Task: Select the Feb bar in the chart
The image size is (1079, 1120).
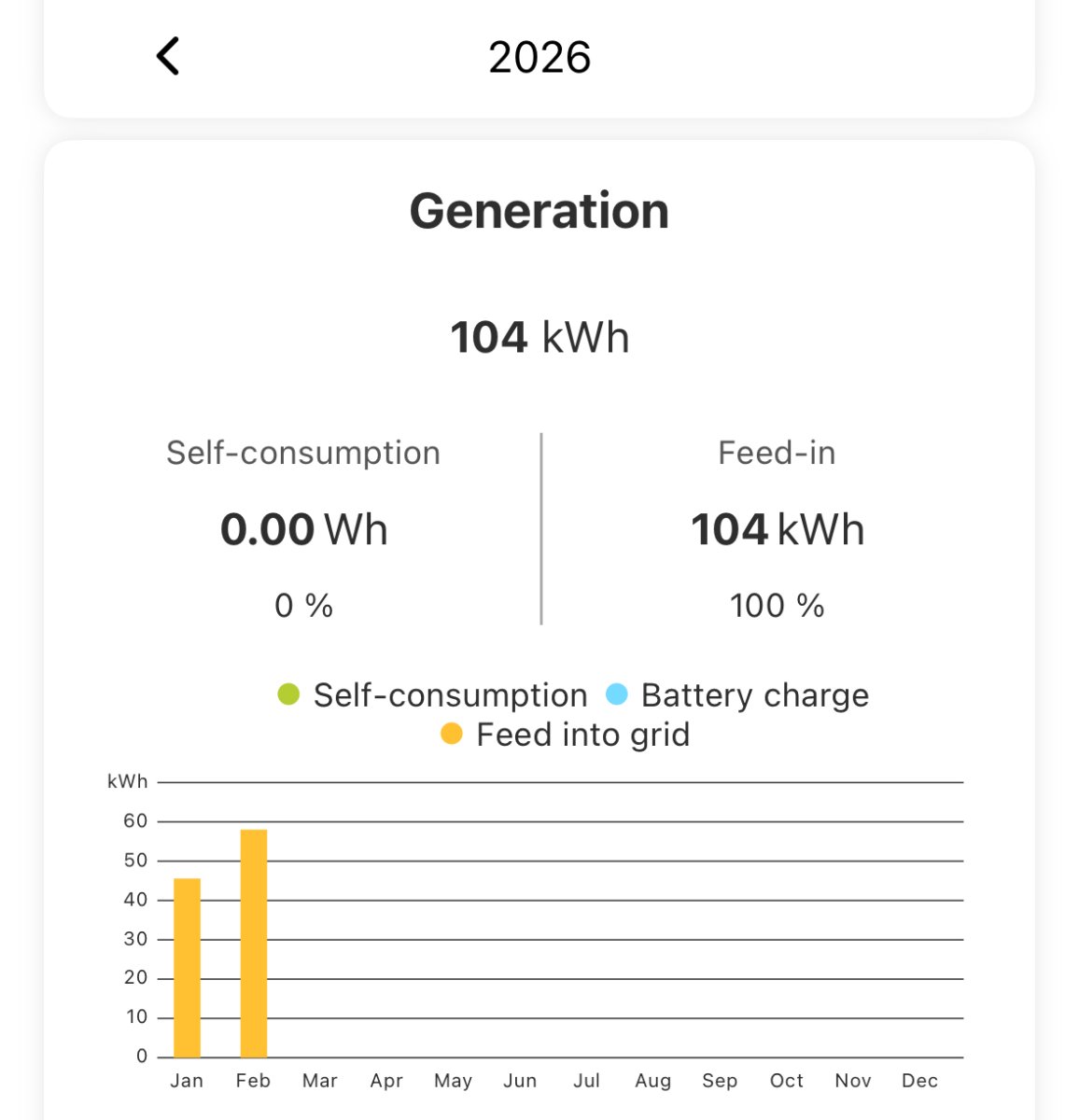Action: [x=254, y=944]
